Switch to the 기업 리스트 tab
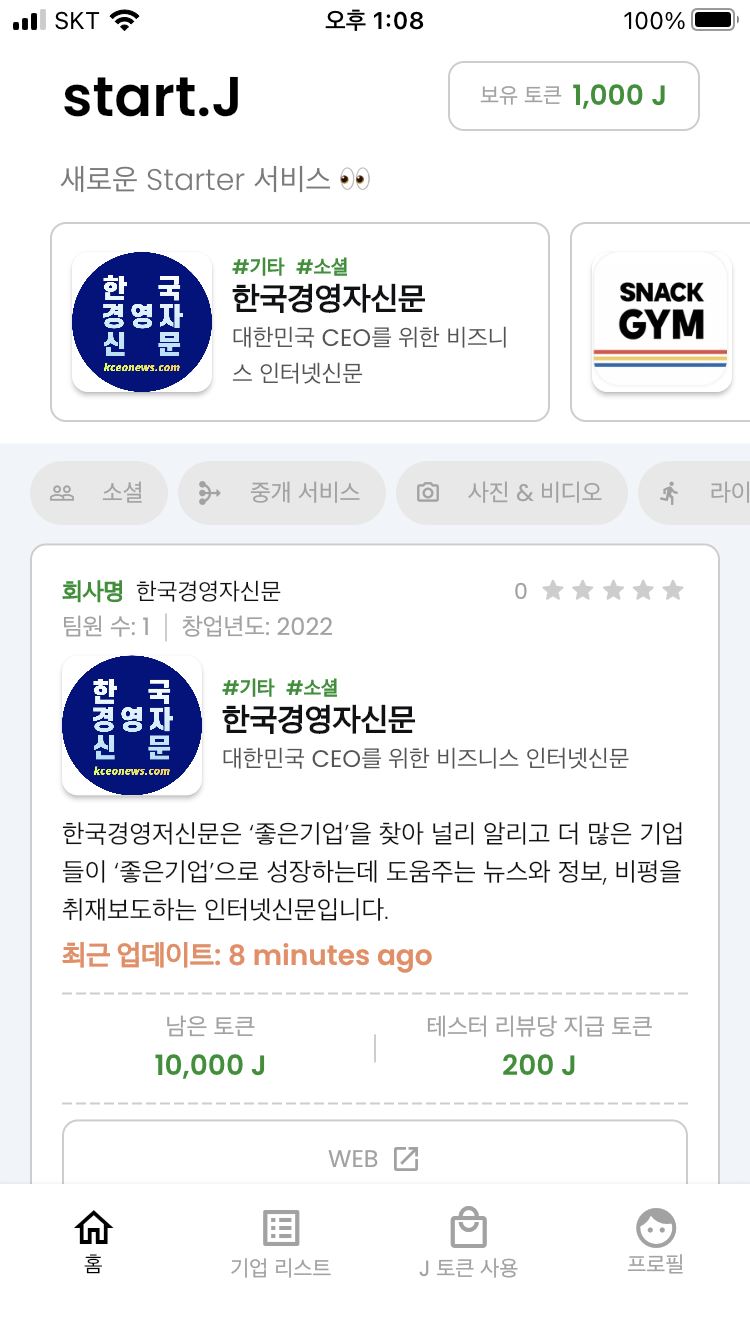The height and width of the screenshot is (1334, 750). [281, 1242]
